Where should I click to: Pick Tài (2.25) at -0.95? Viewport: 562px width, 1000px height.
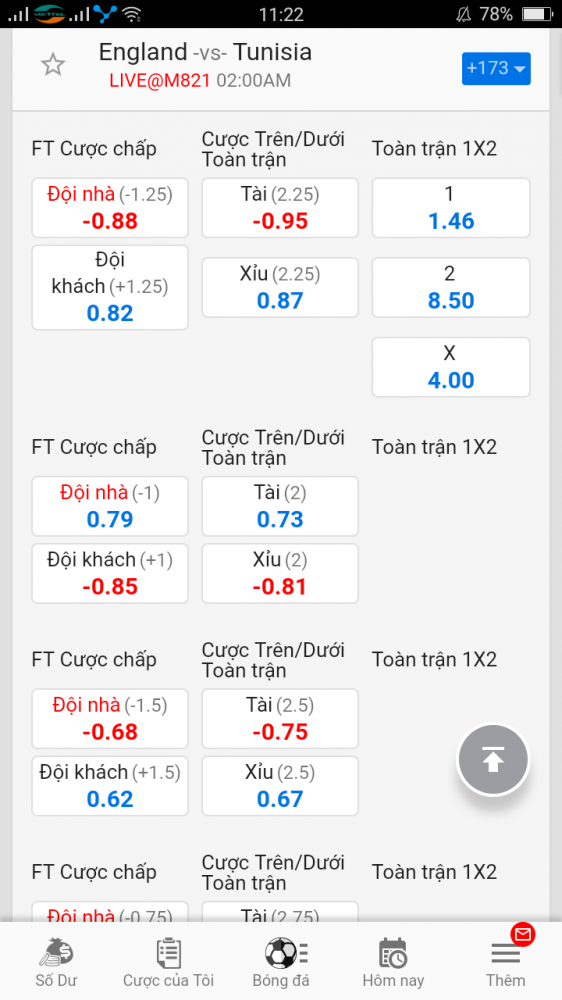280,208
